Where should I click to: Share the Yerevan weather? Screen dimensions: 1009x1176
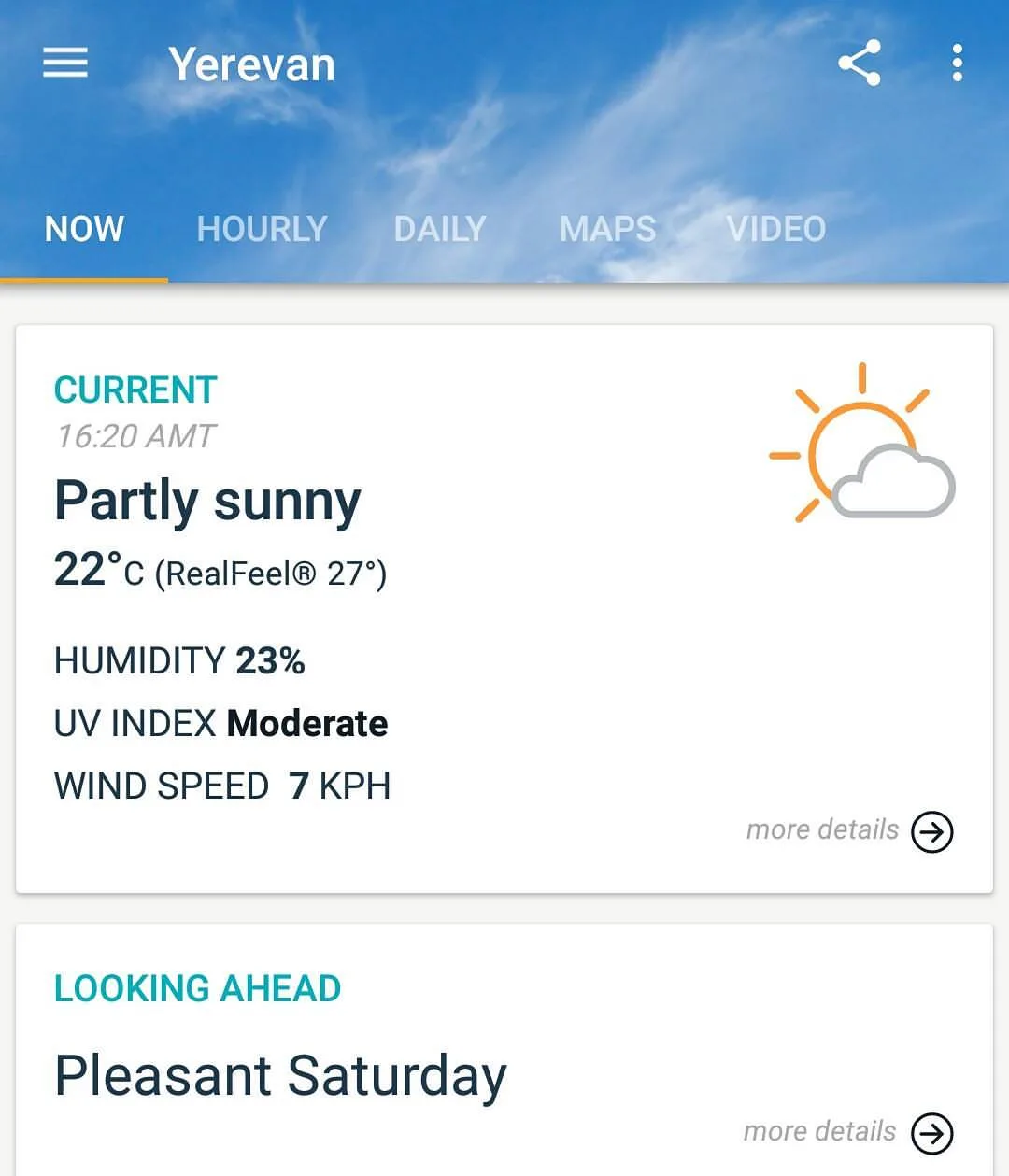coord(860,64)
